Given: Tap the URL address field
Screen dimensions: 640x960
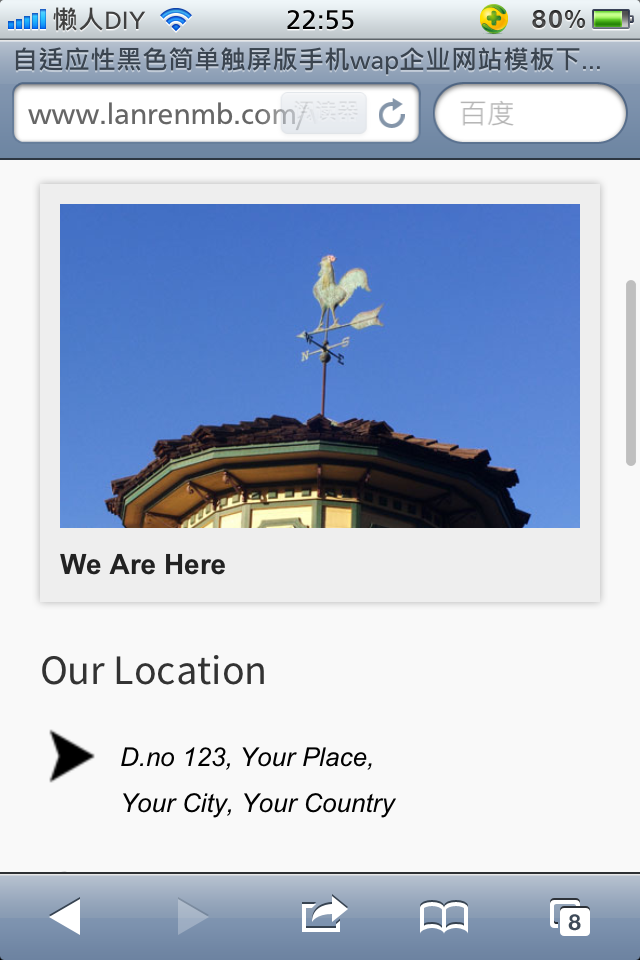Looking at the screenshot, I should 150,114.
